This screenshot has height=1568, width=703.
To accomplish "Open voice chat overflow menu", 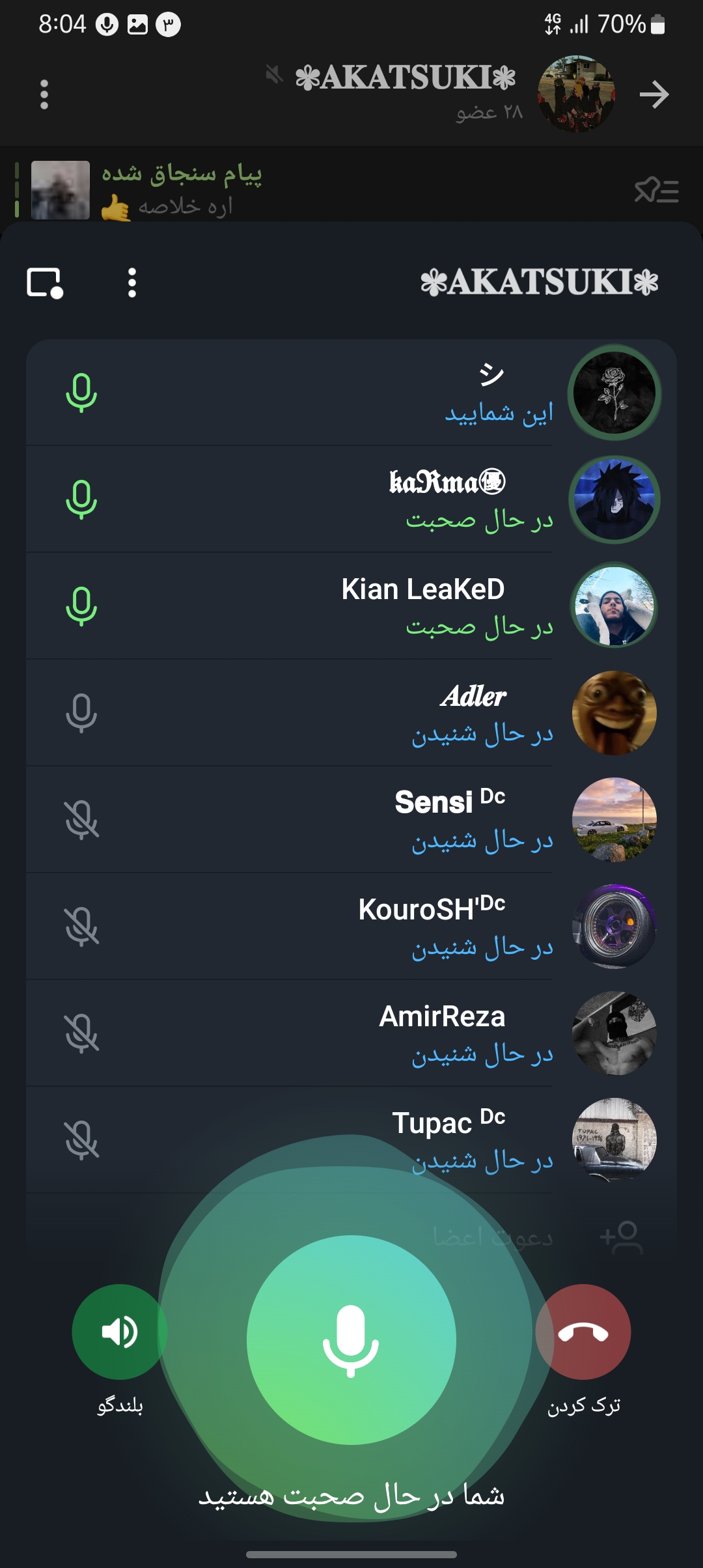I will pyautogui.click(x=132, y=283).
